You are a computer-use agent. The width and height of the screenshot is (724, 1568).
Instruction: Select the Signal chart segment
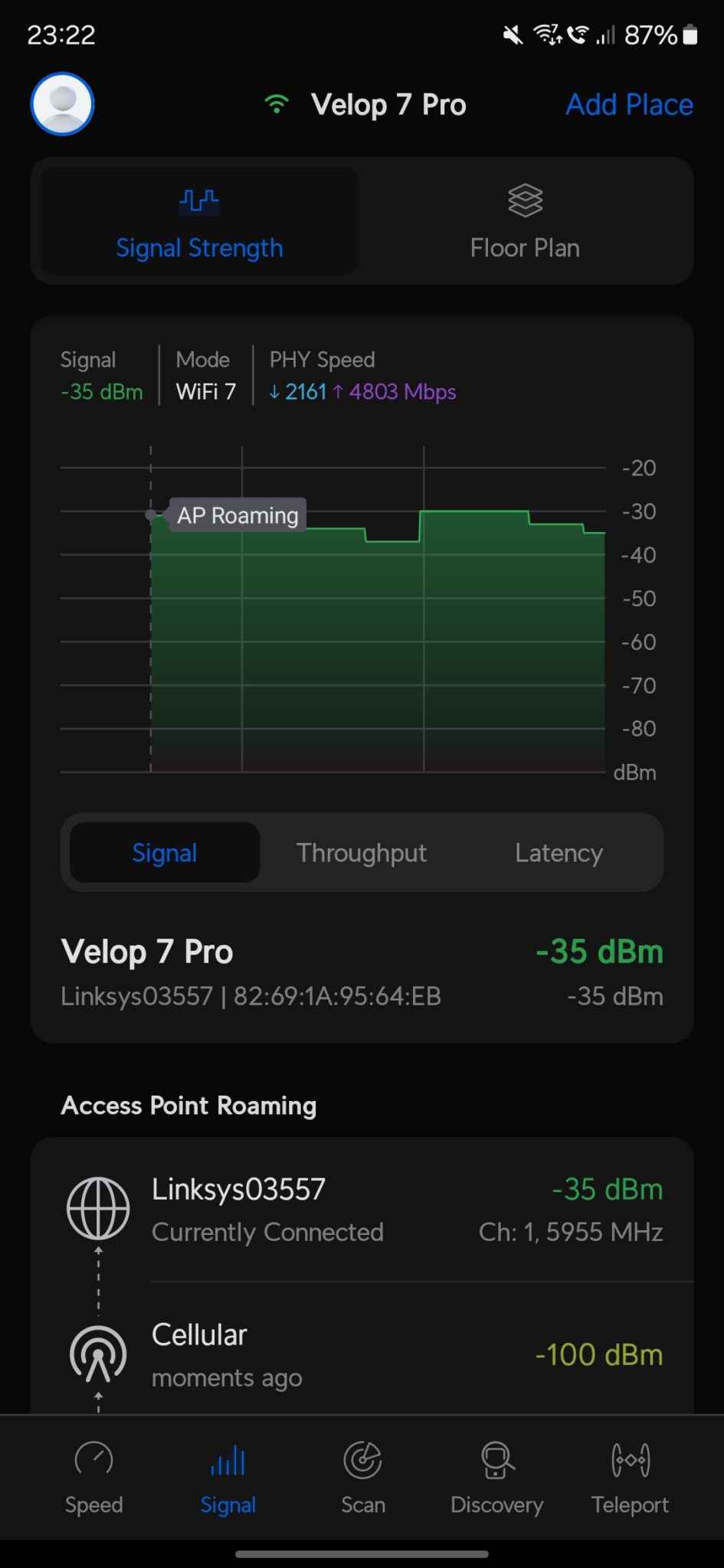coord(165,853)
